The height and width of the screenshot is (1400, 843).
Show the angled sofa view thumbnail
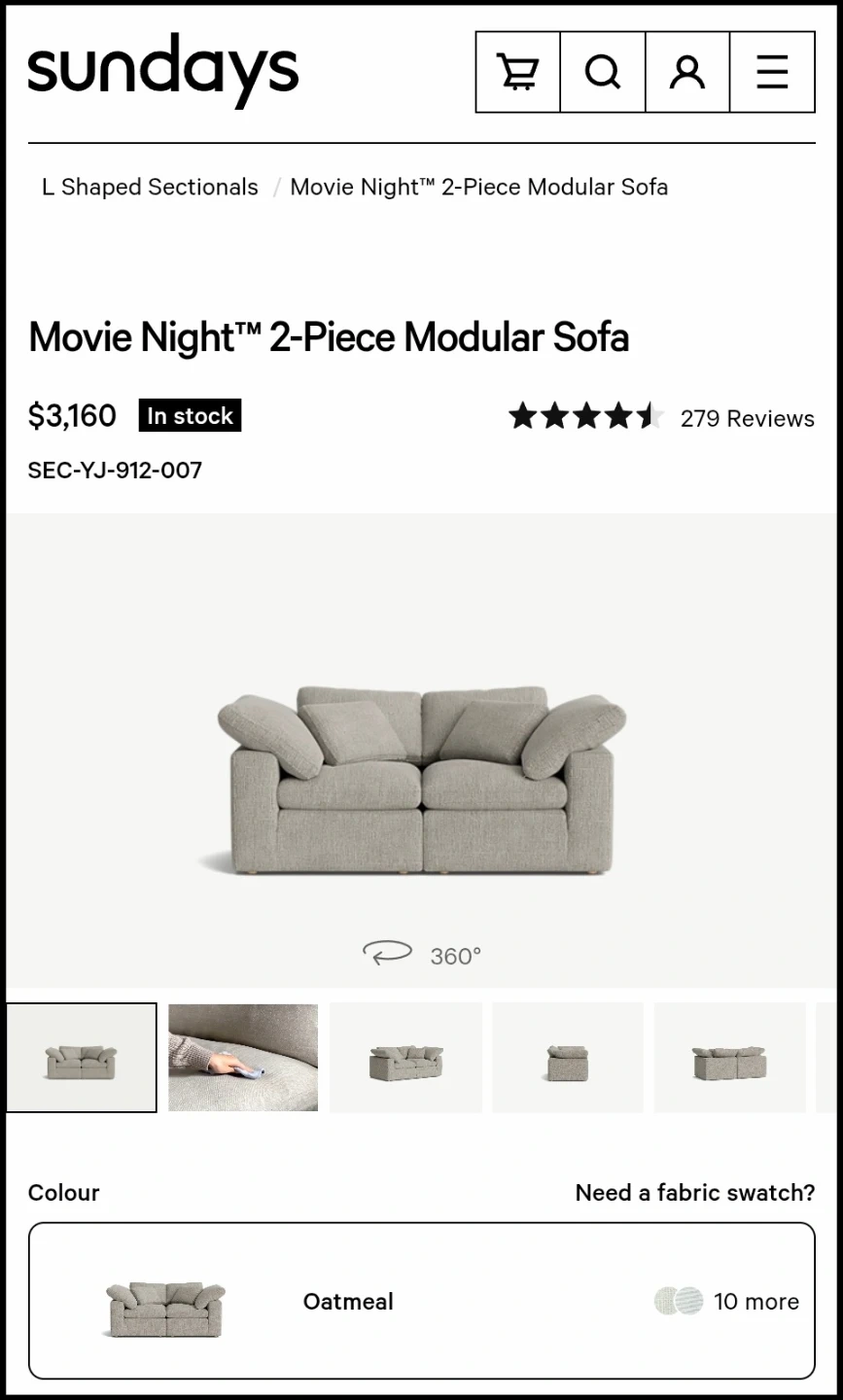pos(405,1057)
